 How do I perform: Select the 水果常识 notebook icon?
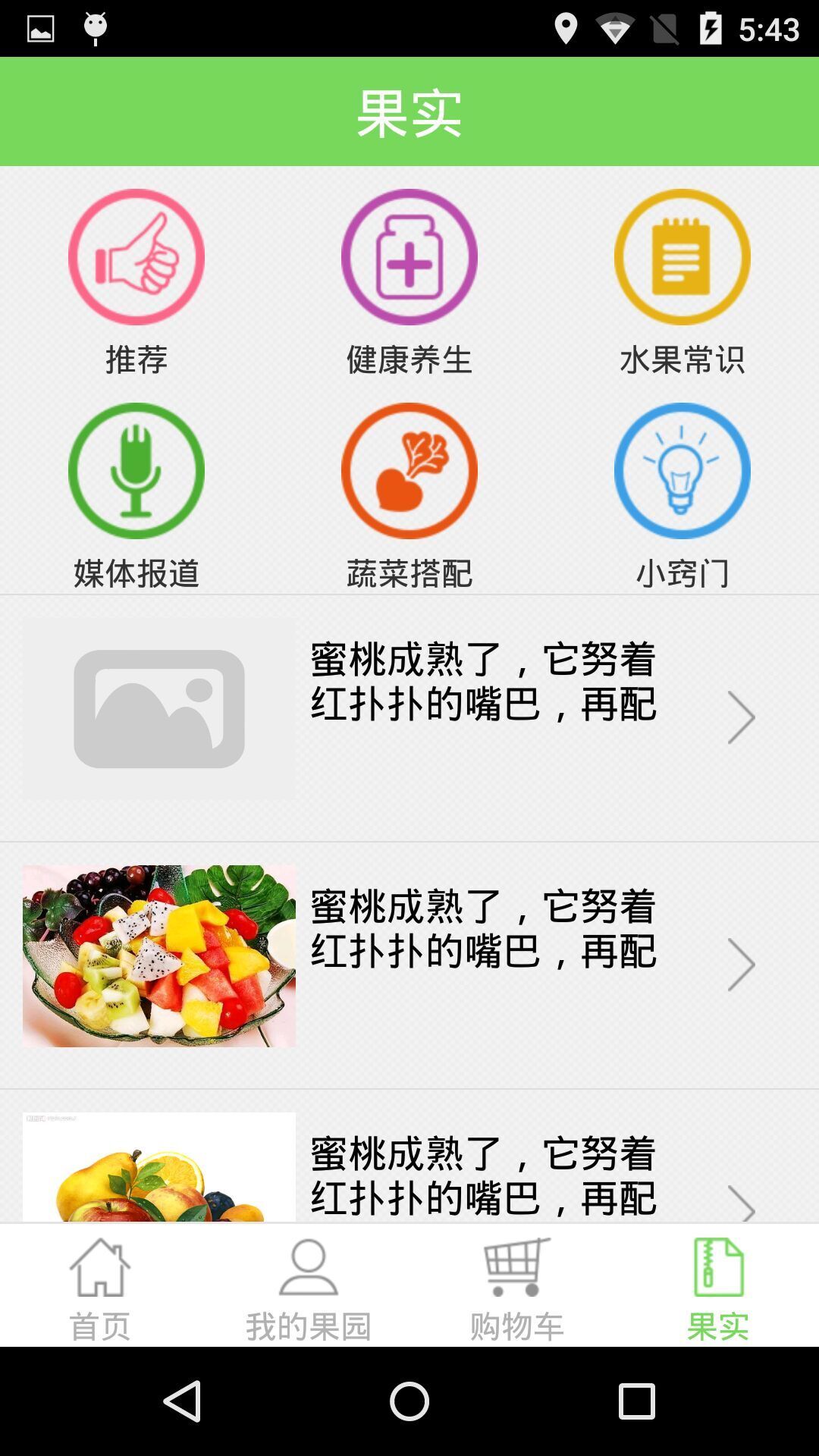(x=682, y=258)
